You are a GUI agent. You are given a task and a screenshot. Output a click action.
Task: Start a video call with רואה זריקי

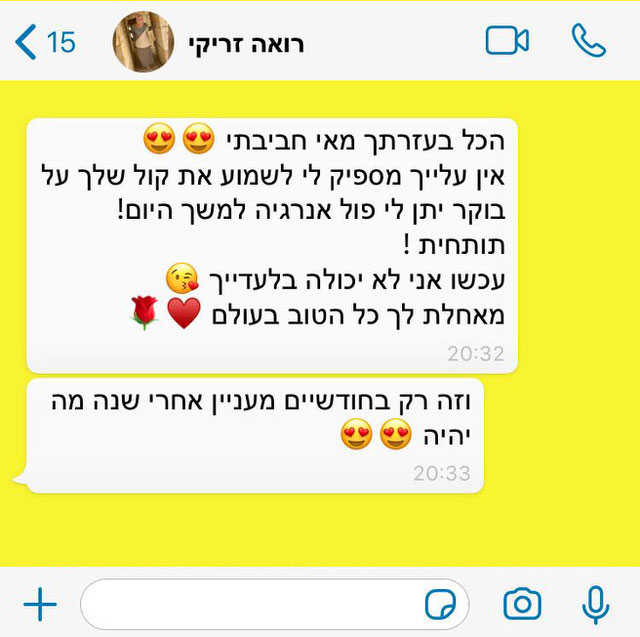coord(507,41)
